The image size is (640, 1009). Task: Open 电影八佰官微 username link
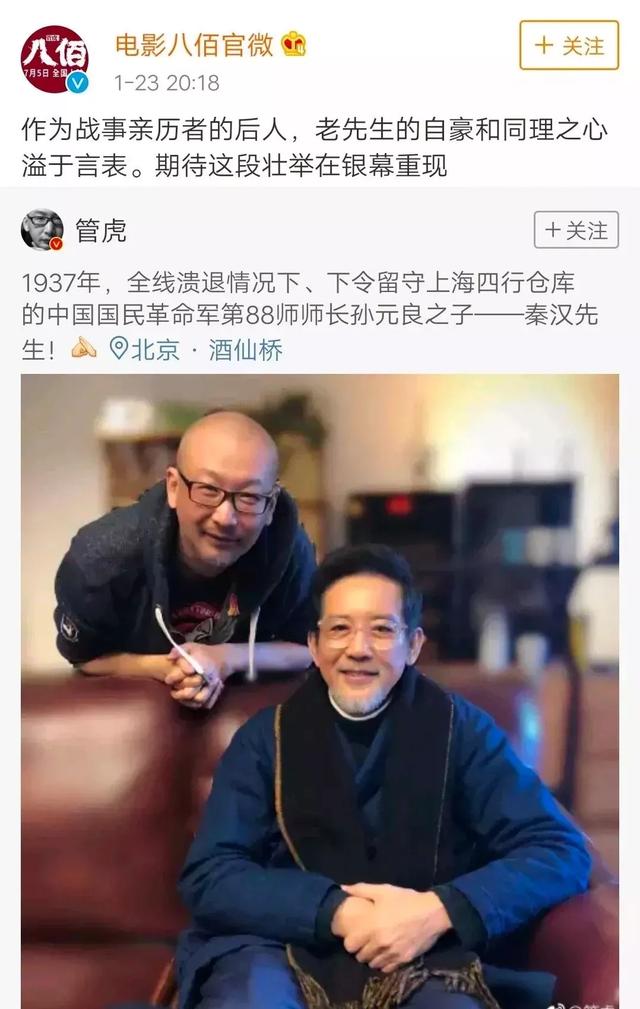coord(196,45)
